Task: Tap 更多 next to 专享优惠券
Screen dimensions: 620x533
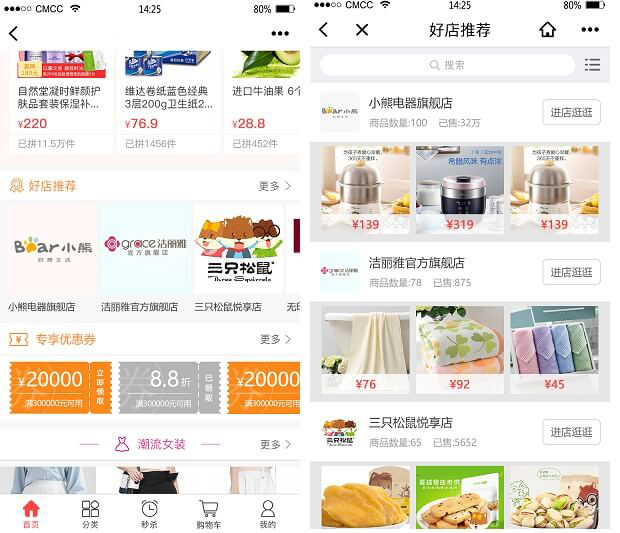Action: (x=275, y=340)
